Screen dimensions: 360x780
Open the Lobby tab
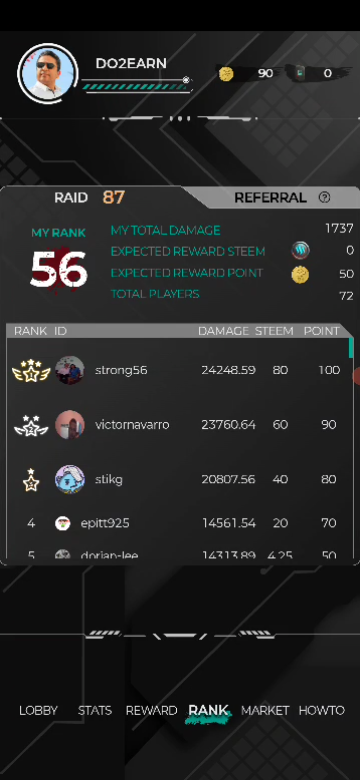pos(38,710)
